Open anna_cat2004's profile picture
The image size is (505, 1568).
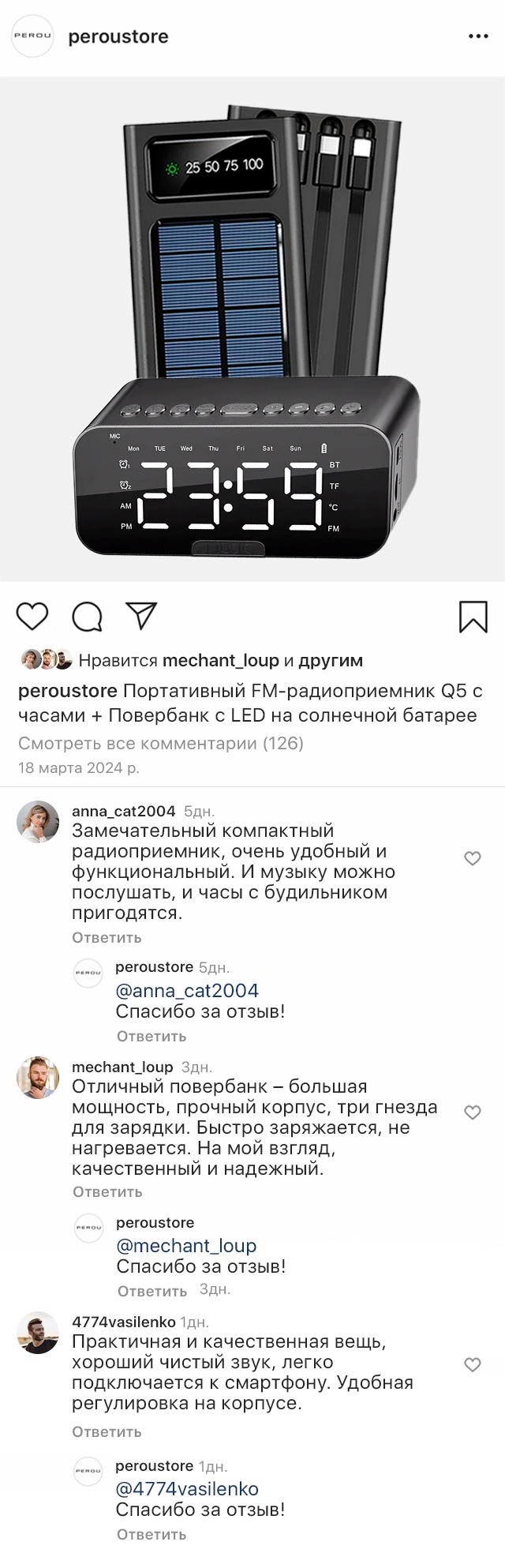[x=38, y=822]
